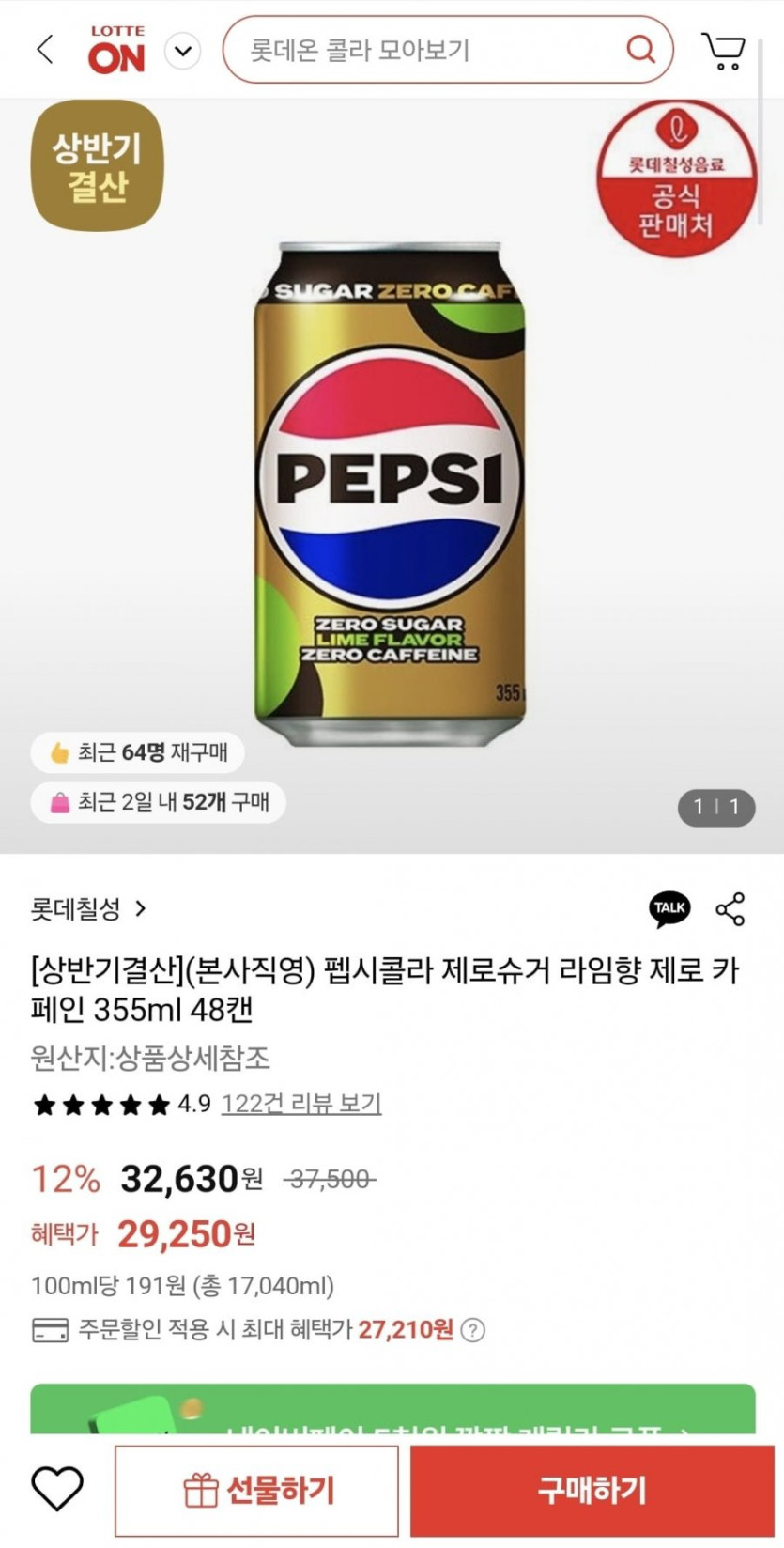Add product to wishlist with heart
Screen dimensions: 784x1548
pos(57,1488)
